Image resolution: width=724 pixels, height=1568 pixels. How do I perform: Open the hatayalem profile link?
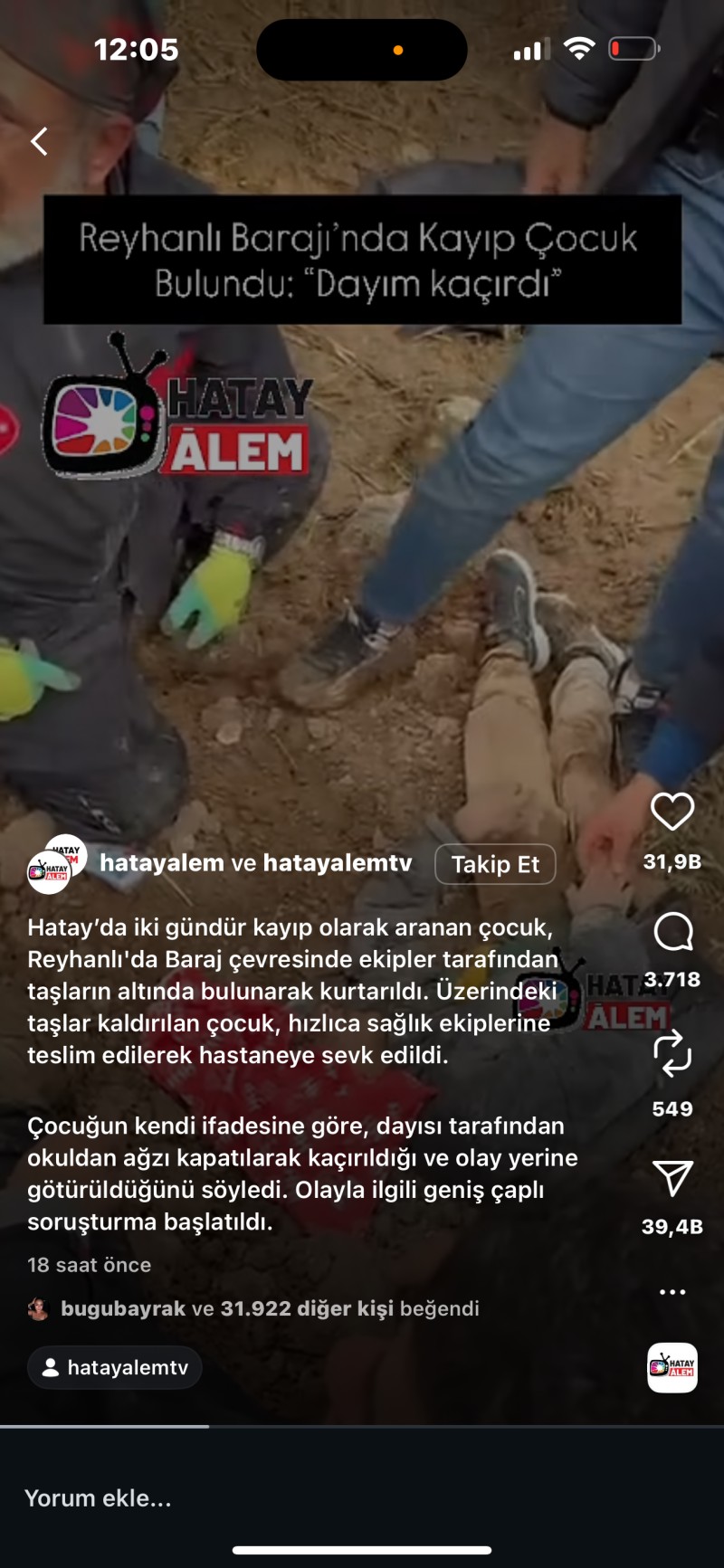[x=161, y=863]
